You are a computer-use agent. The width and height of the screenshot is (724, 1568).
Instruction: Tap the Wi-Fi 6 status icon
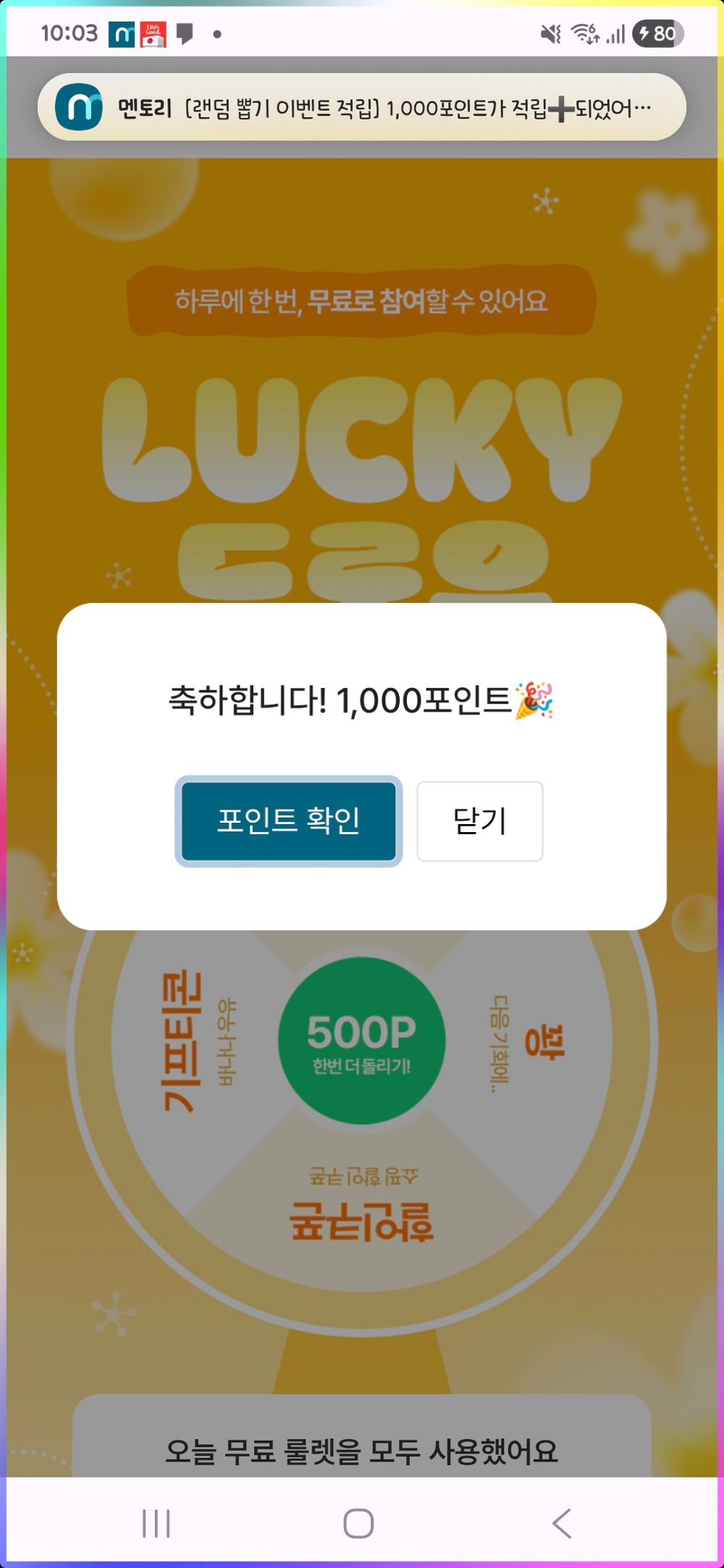[x=584, y=33]
